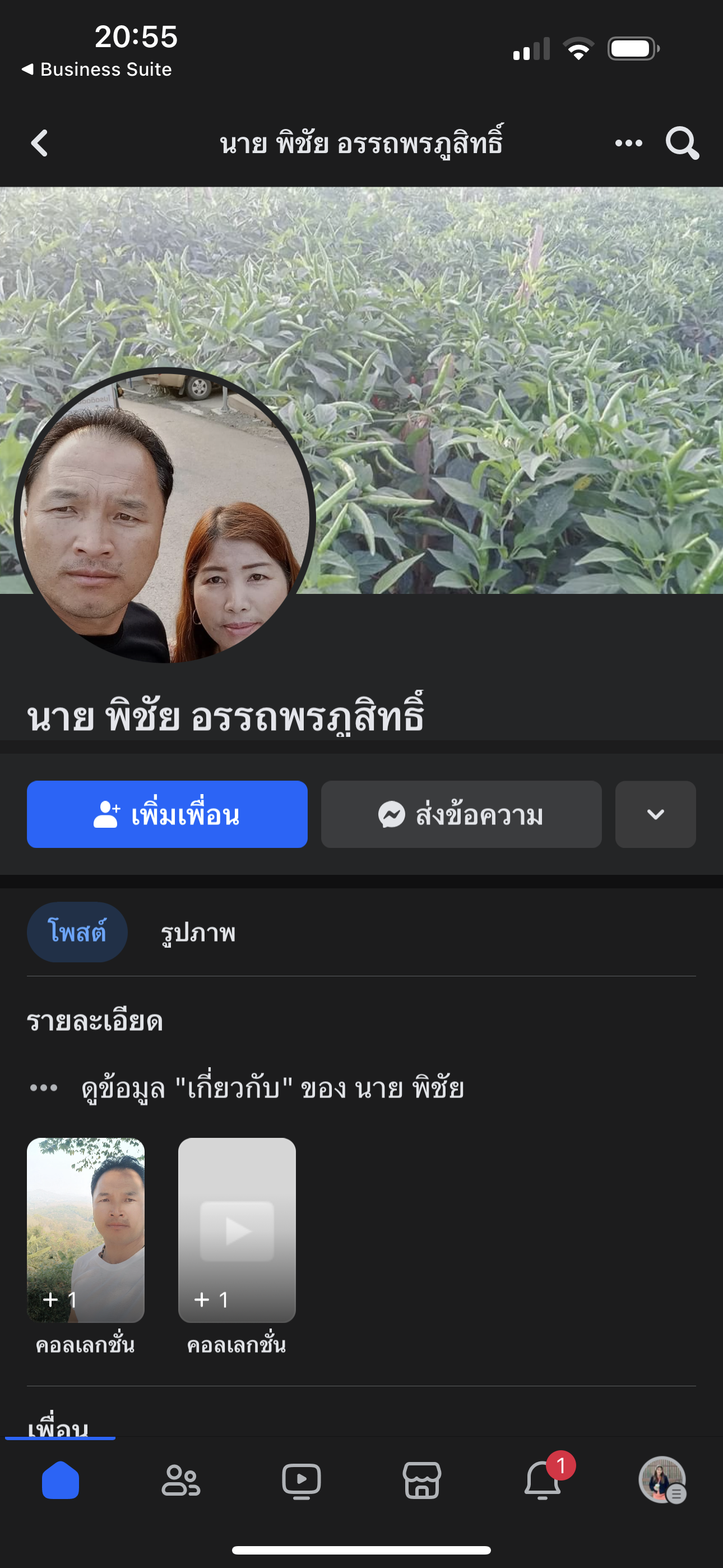Return to Business Suite app
Screen dimensions: 723x1568
98,70
